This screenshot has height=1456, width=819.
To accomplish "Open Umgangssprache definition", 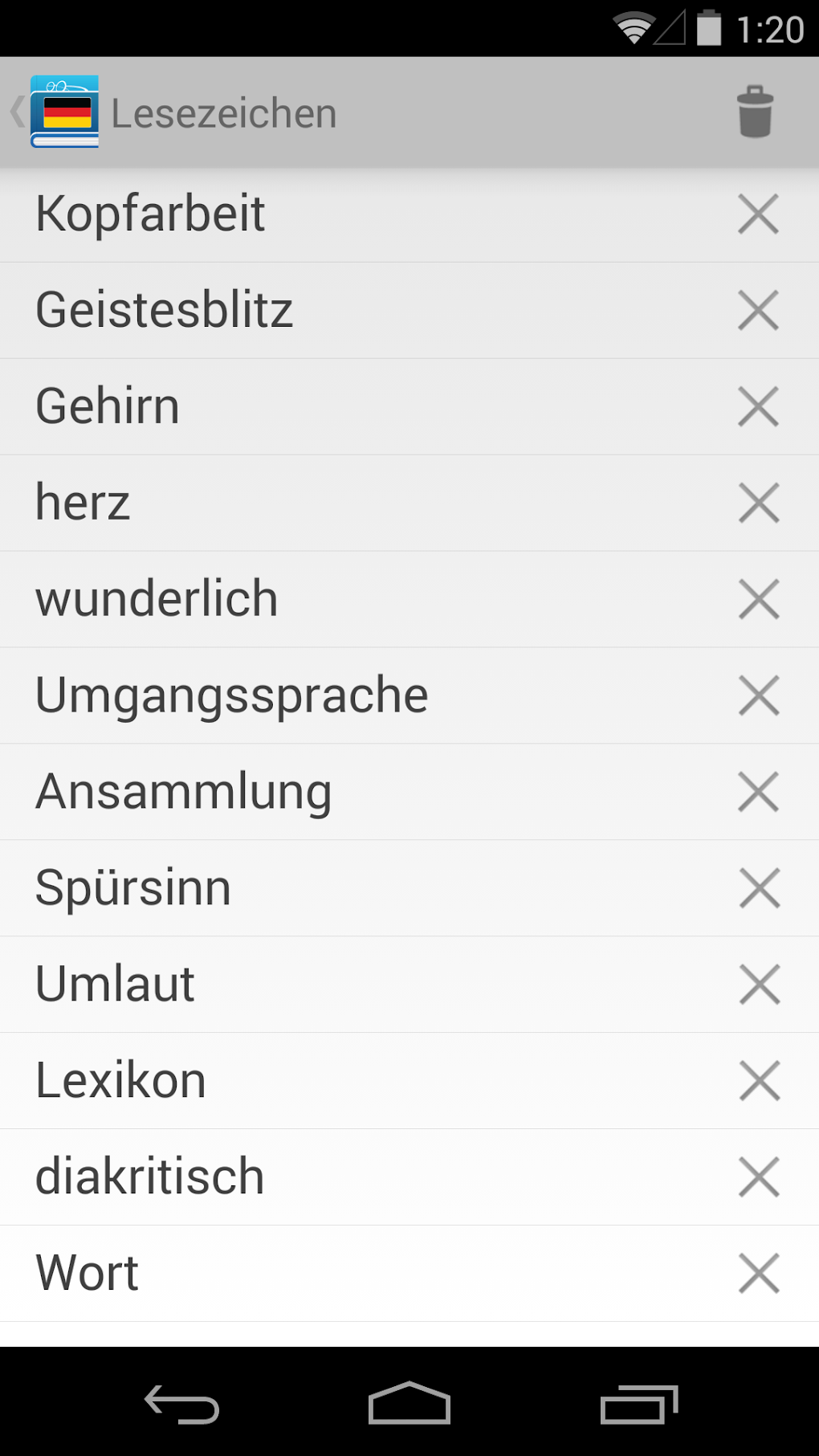I will pos(232,695).
